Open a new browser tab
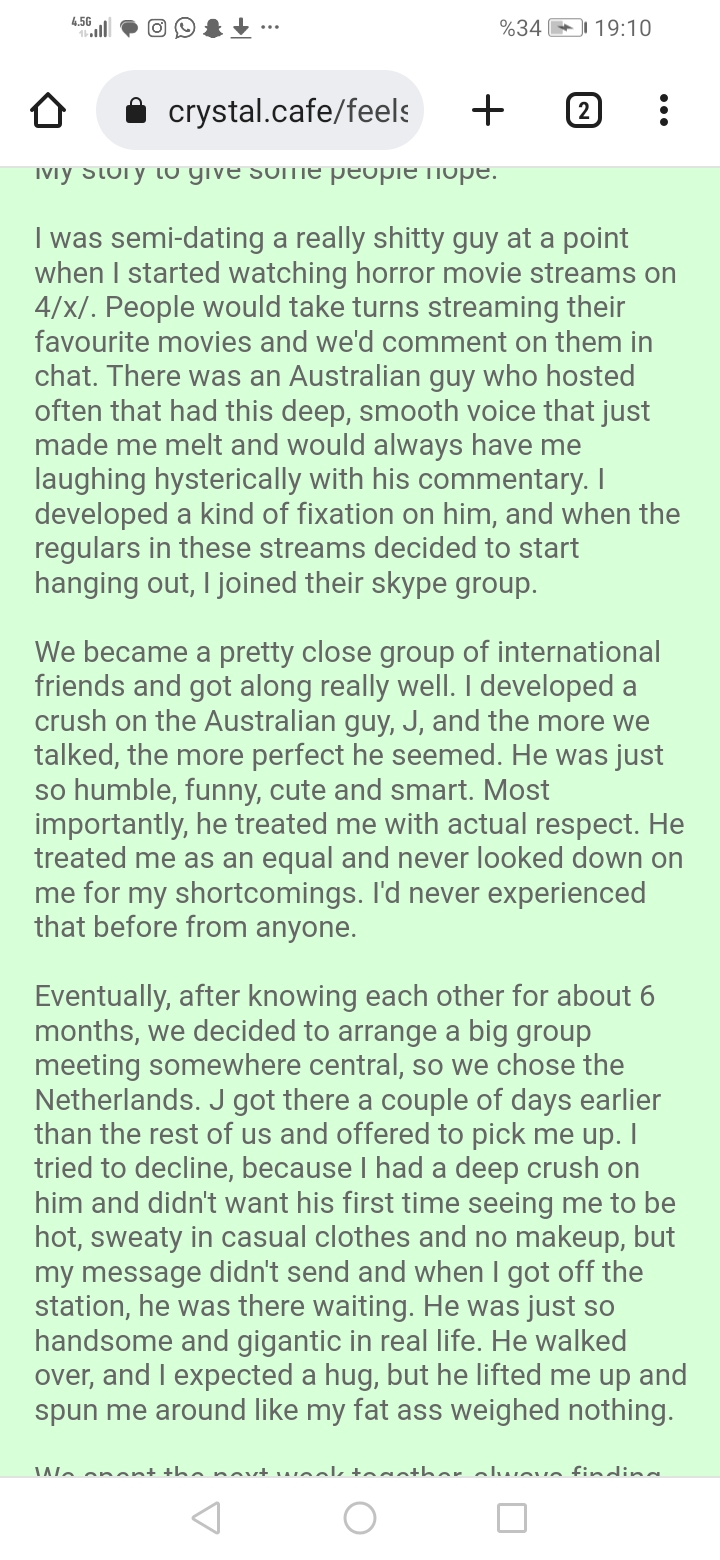This screenshot has width=720, height=1560. pos(487,111)
